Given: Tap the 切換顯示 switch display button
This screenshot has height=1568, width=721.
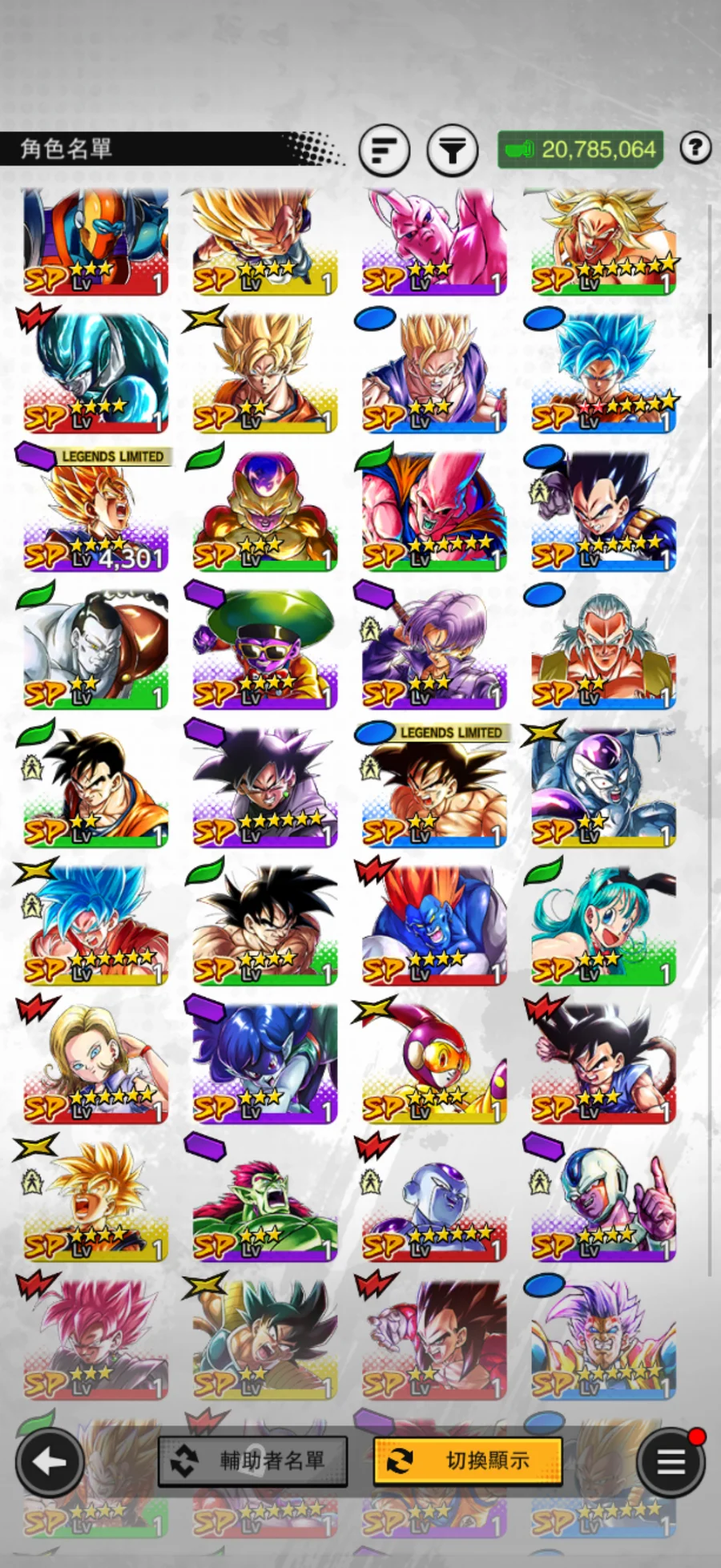Looking at the screenshot, I should 466,1461.
